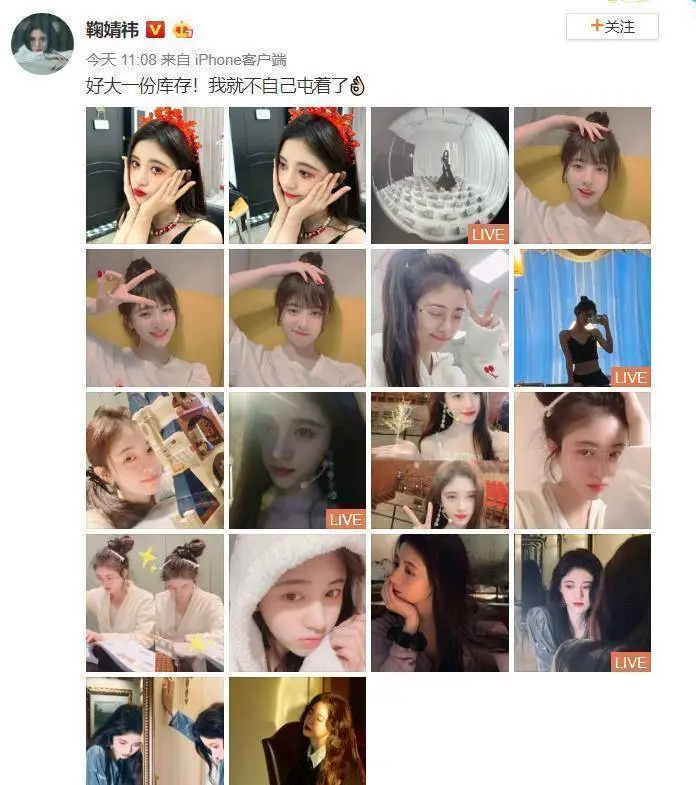Image resolution: width=696 pixels, height=785 pixels.
Task: Open the photo with glasses and peace sign
Action: pyautogui.click(x=439, y=318)
